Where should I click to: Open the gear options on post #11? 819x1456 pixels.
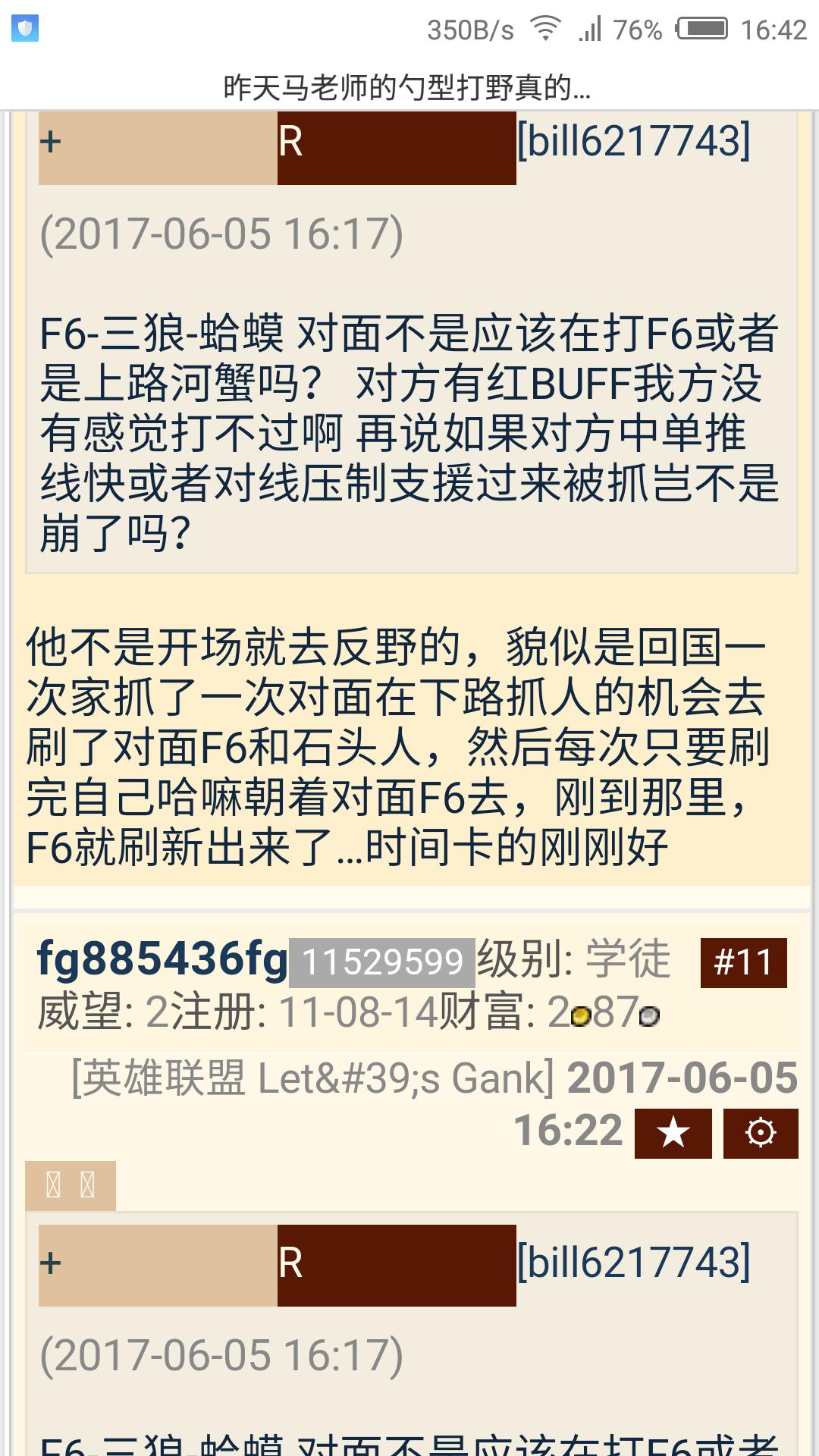[760, 1134]
